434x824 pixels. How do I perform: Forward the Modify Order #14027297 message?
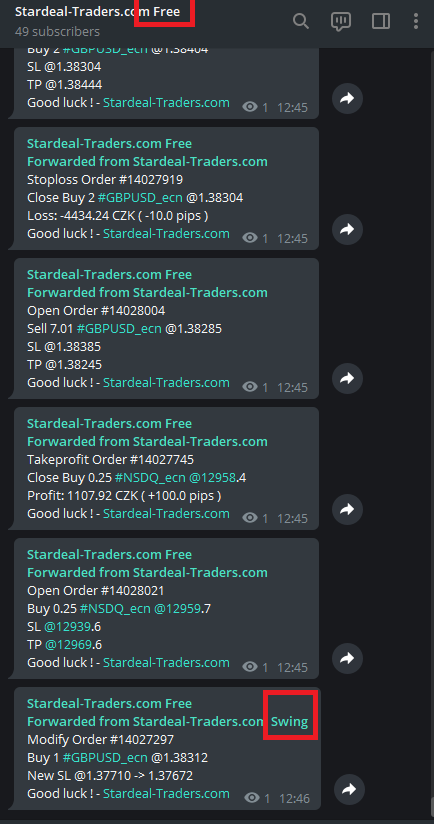[349, 789]
